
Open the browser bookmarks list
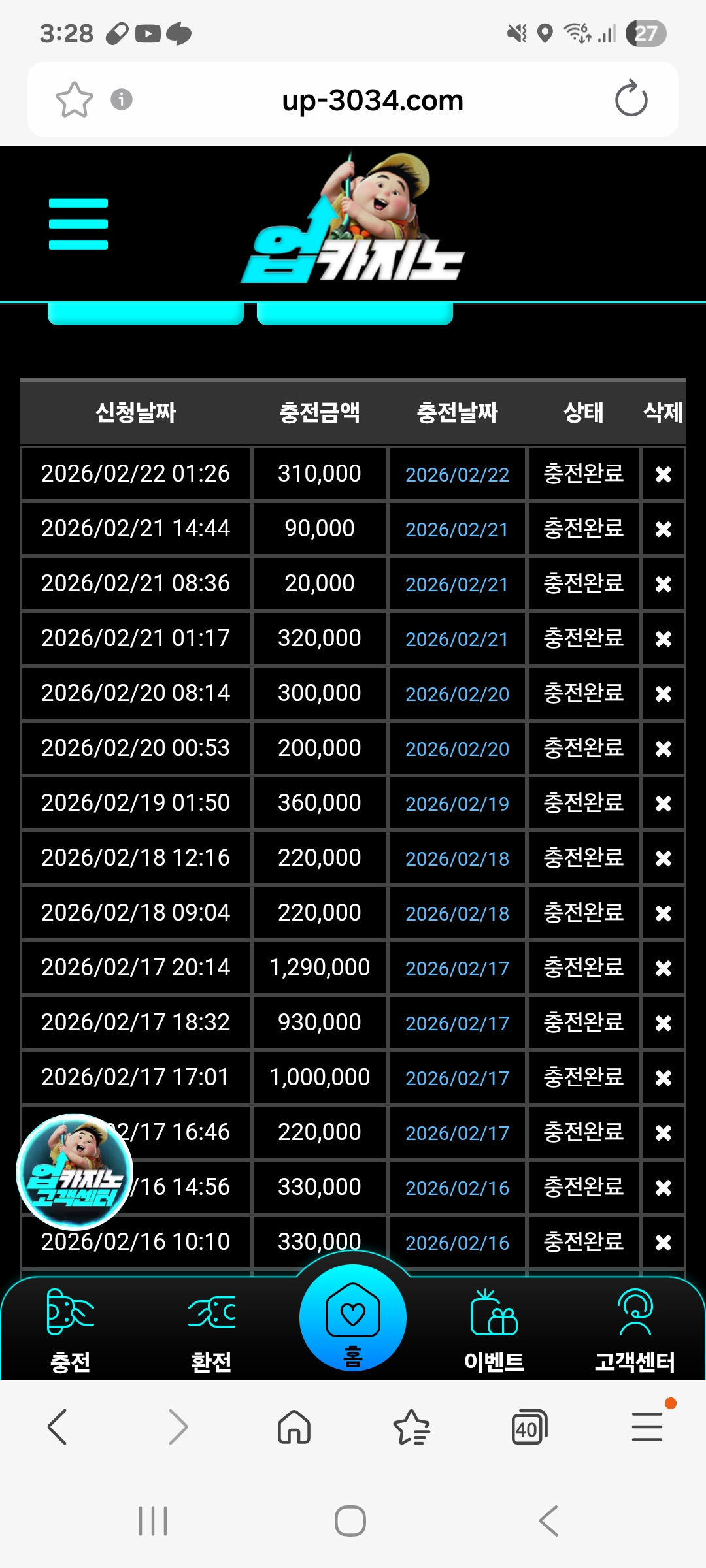(x=411, y=1427)
